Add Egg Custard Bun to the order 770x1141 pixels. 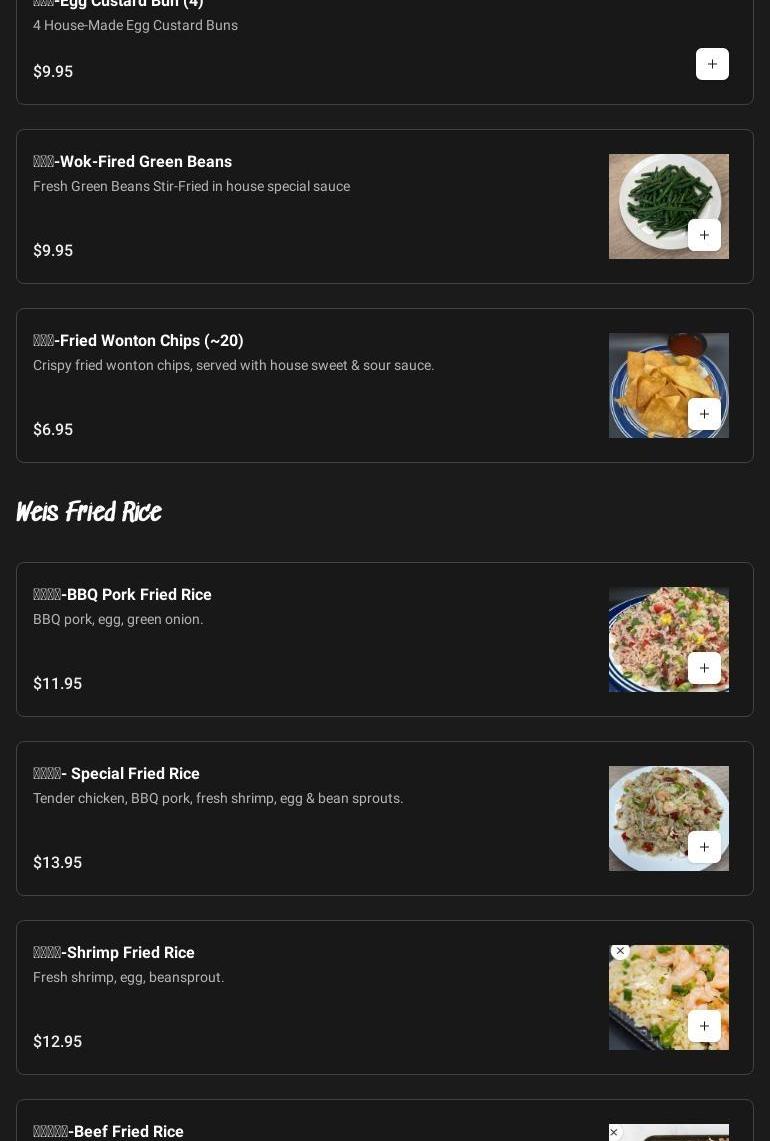(712, 64)
